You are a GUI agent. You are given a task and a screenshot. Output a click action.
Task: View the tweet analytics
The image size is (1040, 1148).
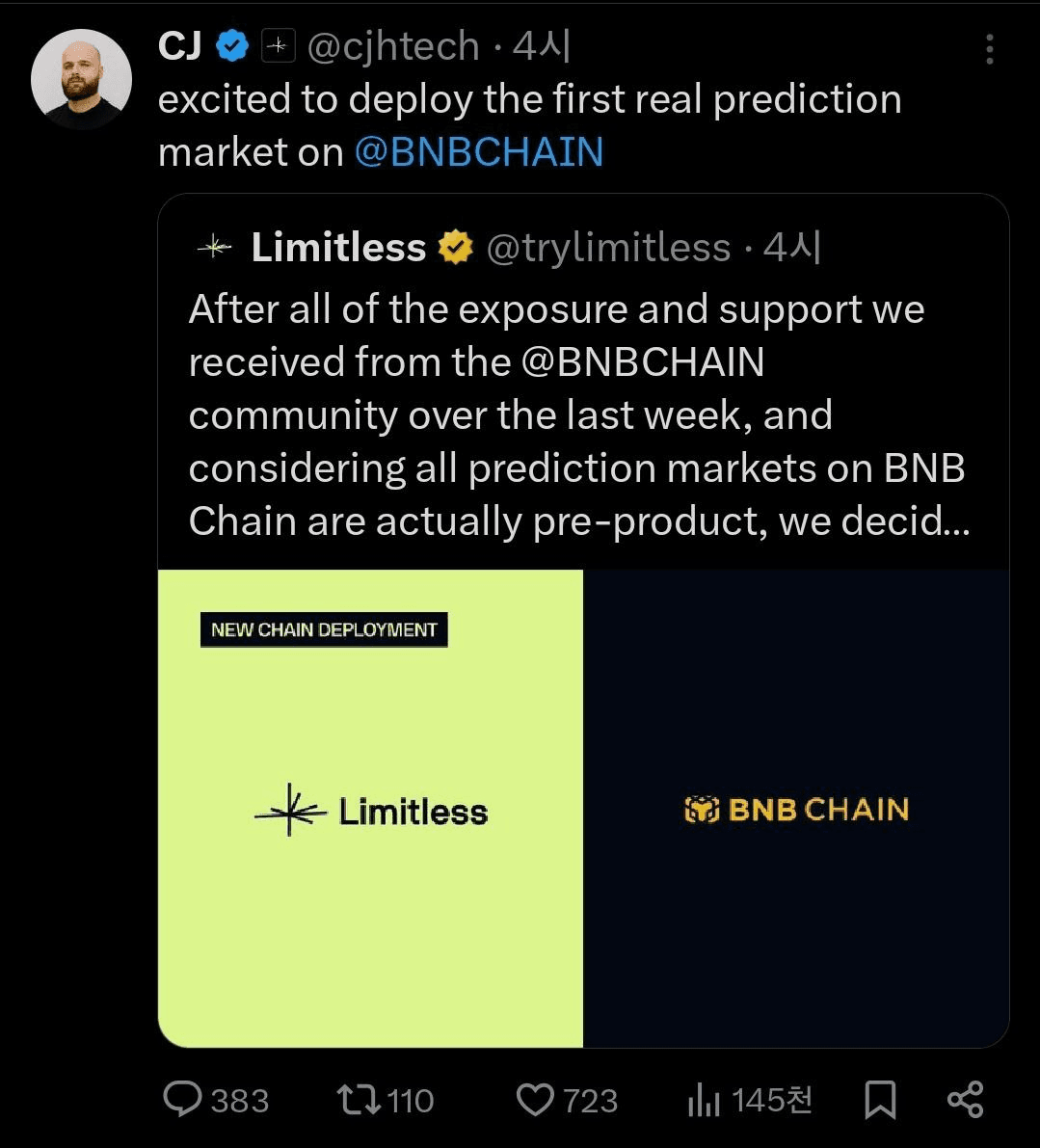[705, 1100]
